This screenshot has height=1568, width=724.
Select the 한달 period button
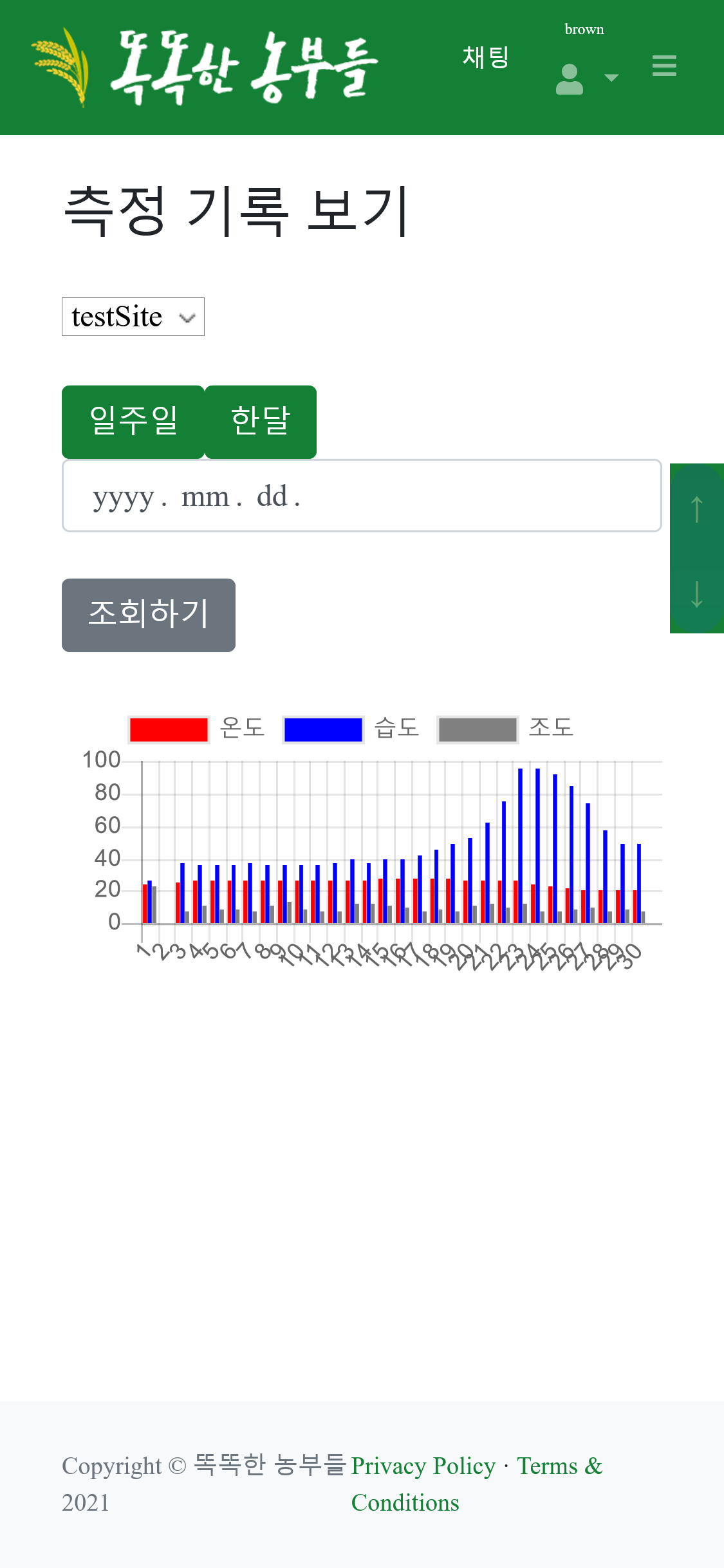tap(261, 422)
